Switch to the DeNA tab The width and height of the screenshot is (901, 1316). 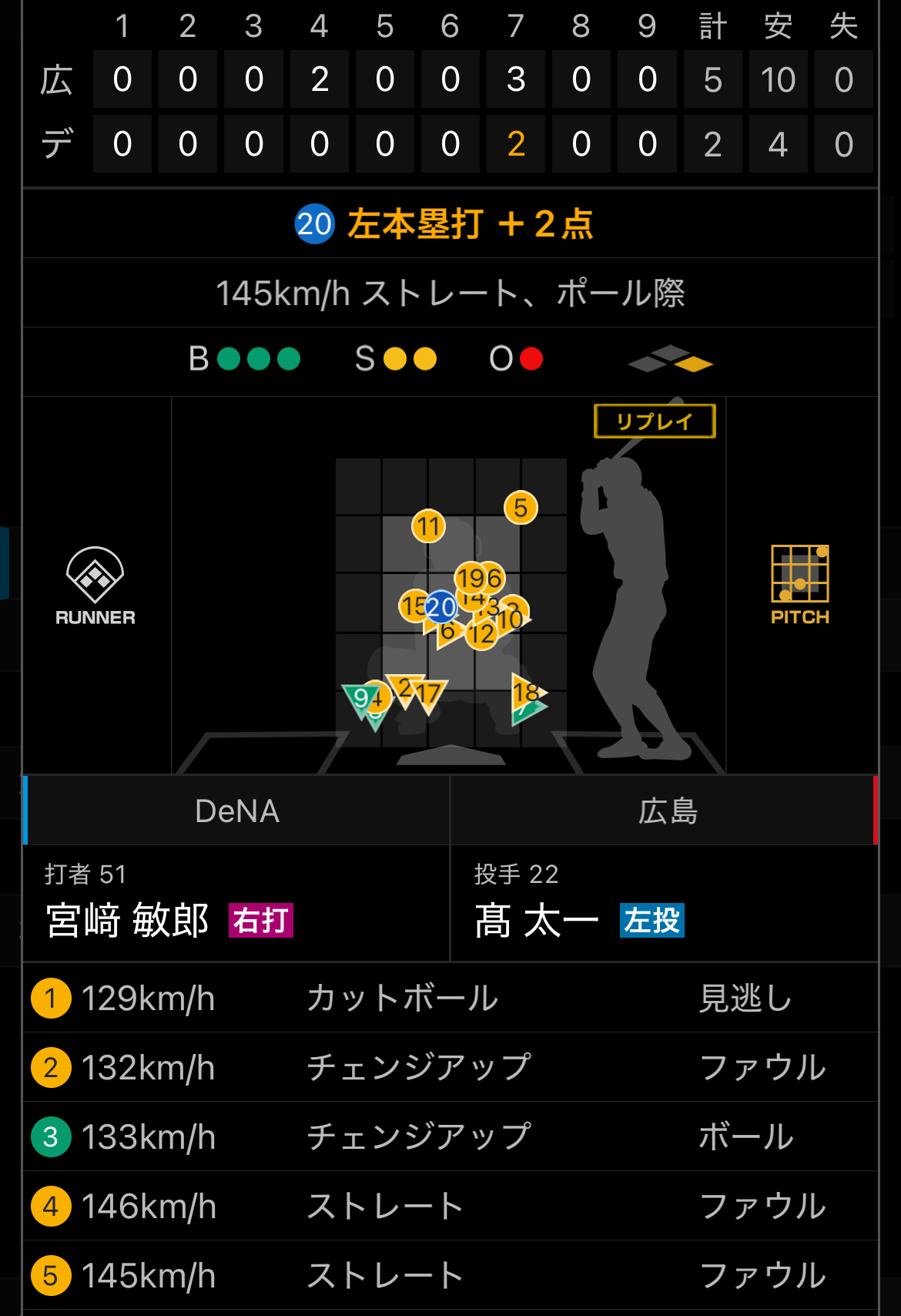pyautogui.click(x=237, y=811)
